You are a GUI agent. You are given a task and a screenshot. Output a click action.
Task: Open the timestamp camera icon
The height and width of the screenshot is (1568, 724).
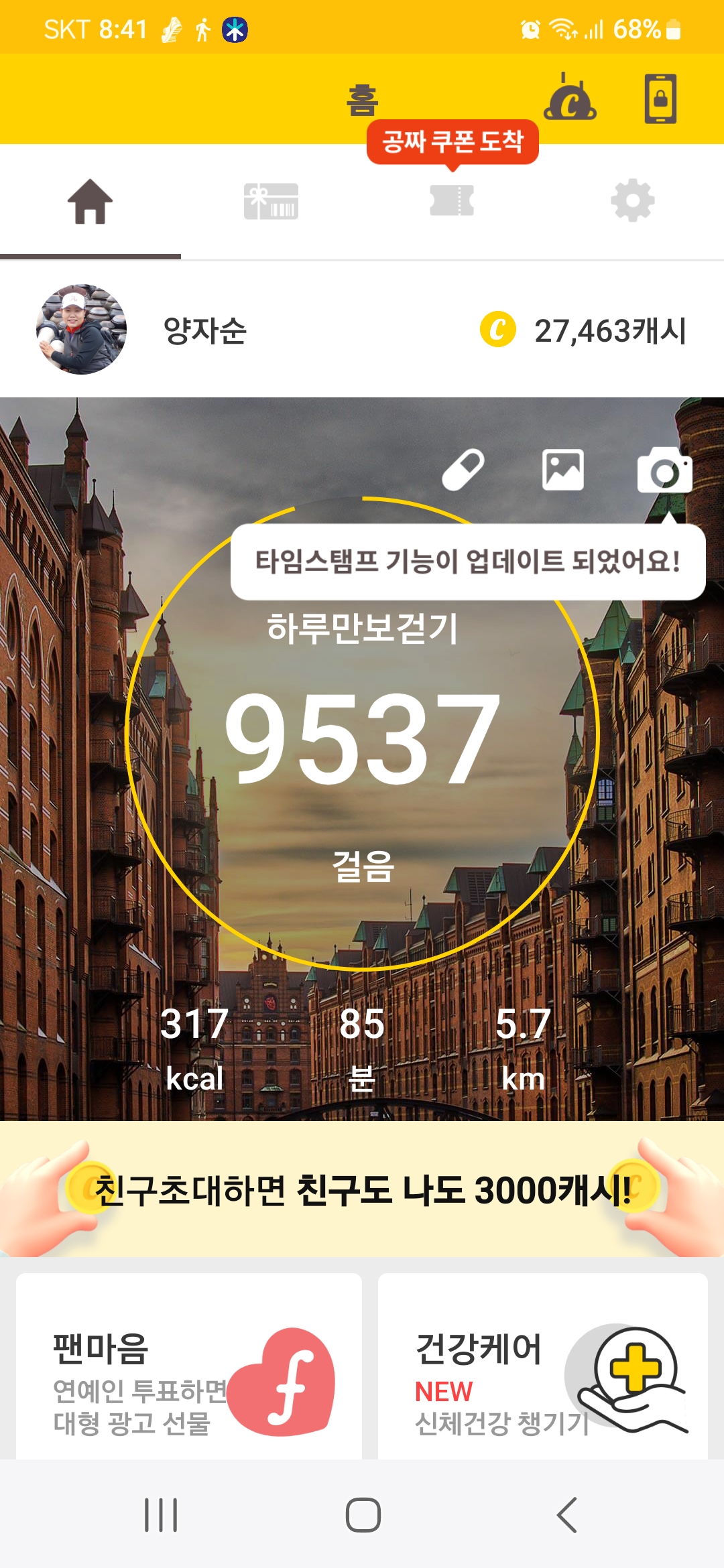664,471
